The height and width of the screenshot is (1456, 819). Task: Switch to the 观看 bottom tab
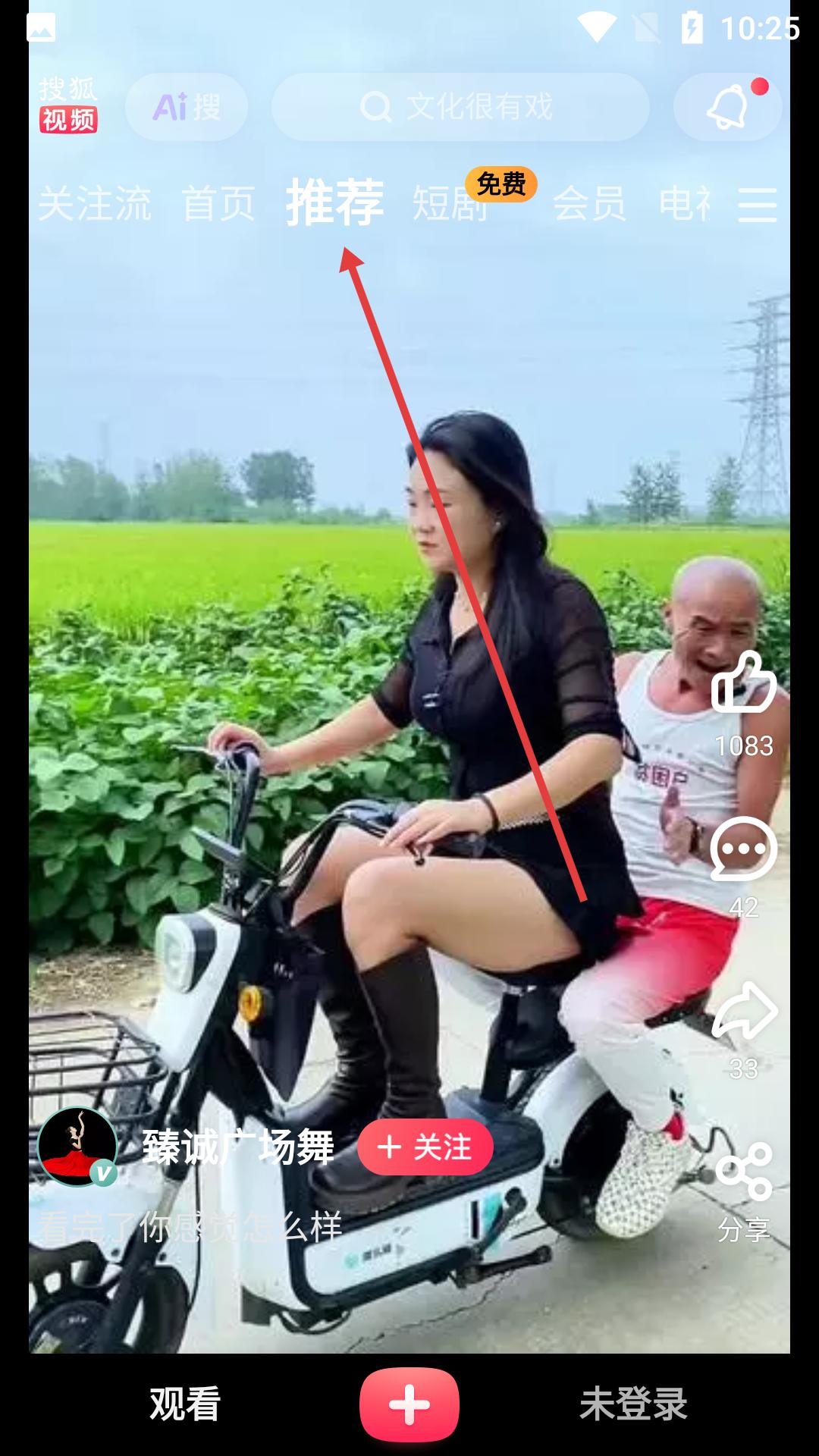pyautogui.click(x=185, y=1404)
